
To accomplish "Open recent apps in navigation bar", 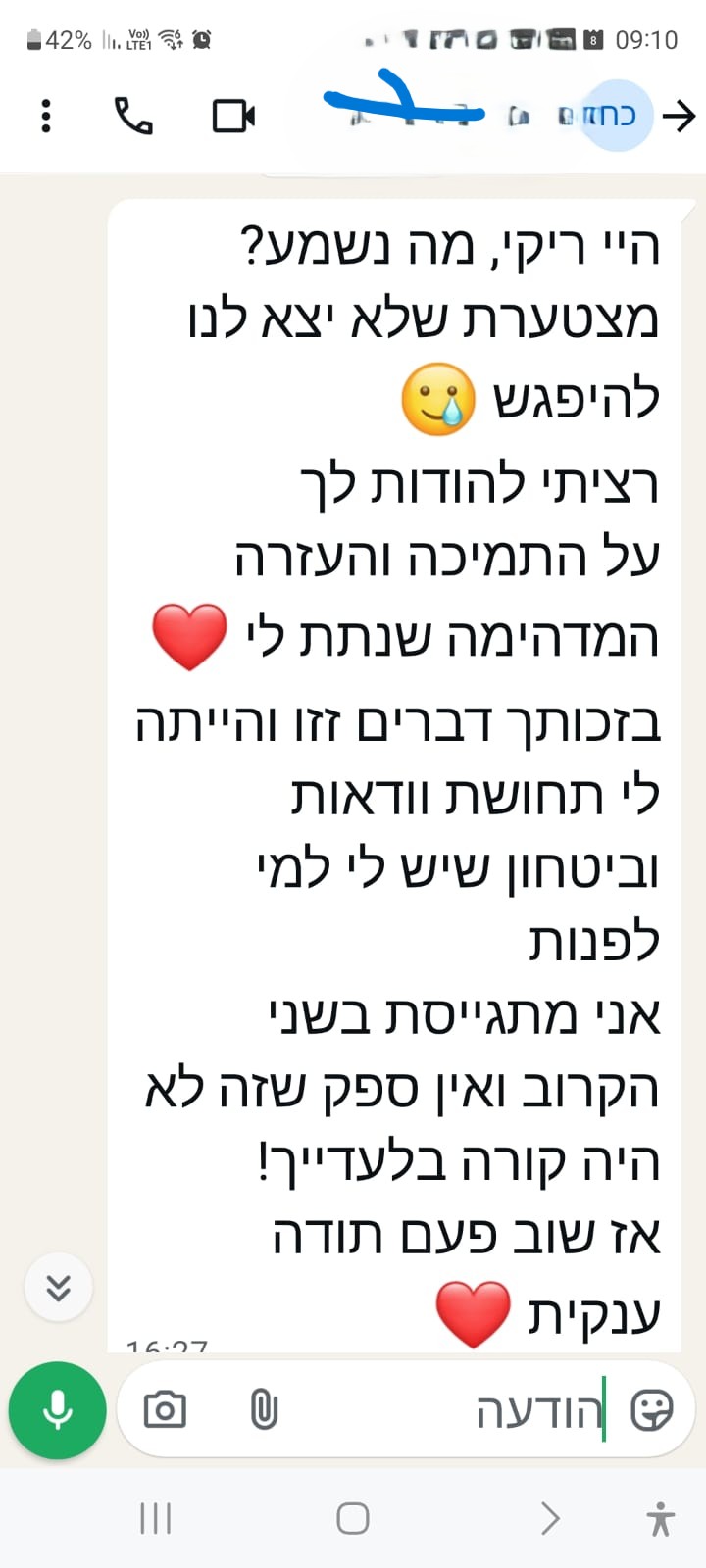I will point(155,1519).
